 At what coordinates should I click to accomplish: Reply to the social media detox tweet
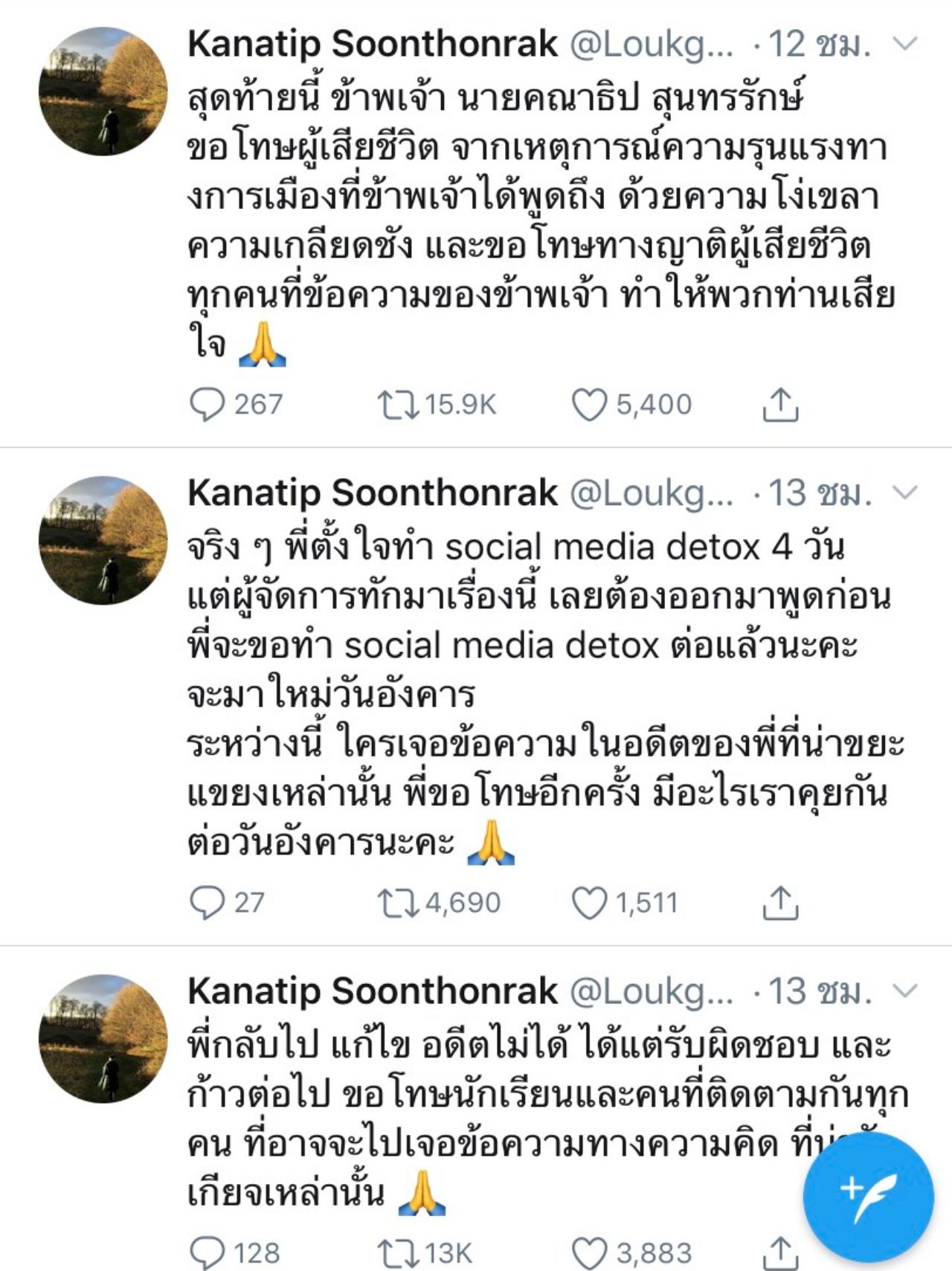[207, 903]
